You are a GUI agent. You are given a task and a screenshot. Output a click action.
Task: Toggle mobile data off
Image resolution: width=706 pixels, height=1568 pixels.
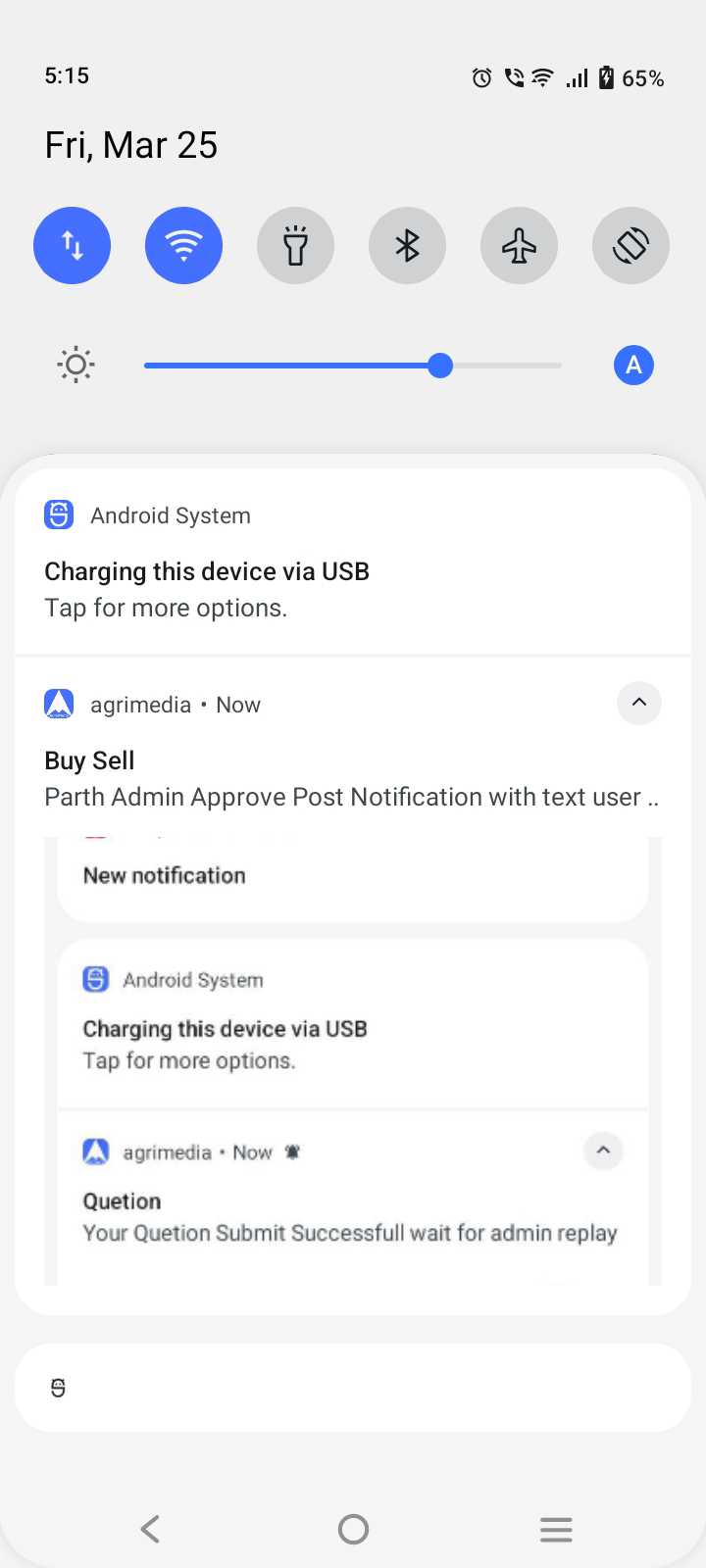pyautogui.click(x=73, y=245)
